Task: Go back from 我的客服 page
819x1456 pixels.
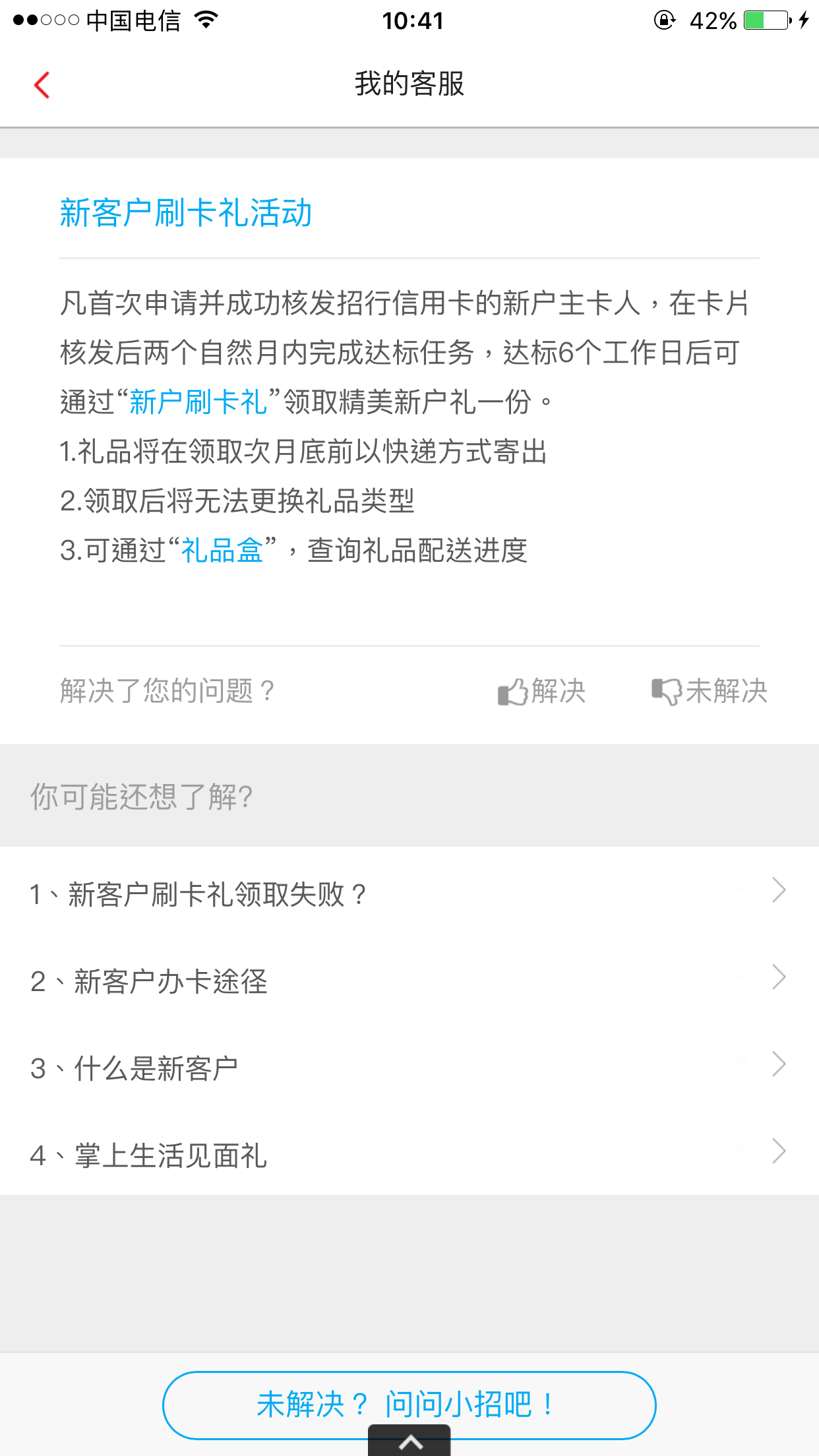Action: point(42,85)
